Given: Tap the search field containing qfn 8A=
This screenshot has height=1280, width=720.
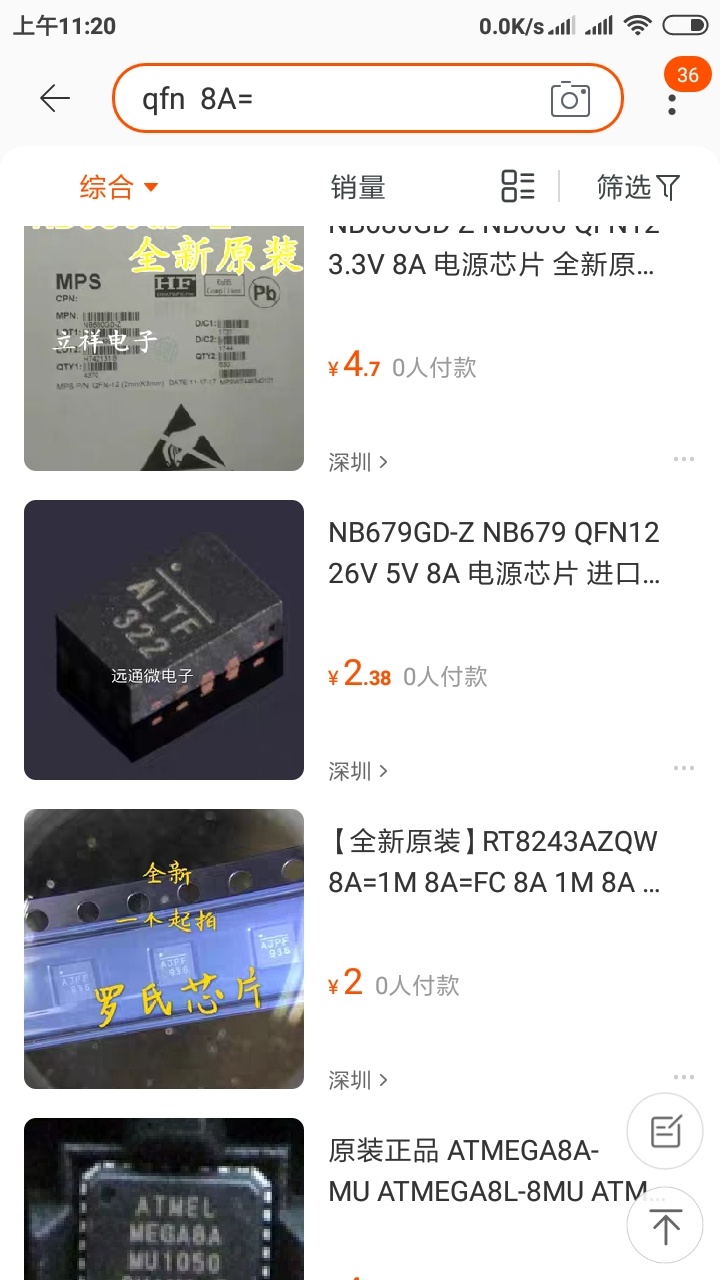Looking at the screenshot, I should [368, 98].
